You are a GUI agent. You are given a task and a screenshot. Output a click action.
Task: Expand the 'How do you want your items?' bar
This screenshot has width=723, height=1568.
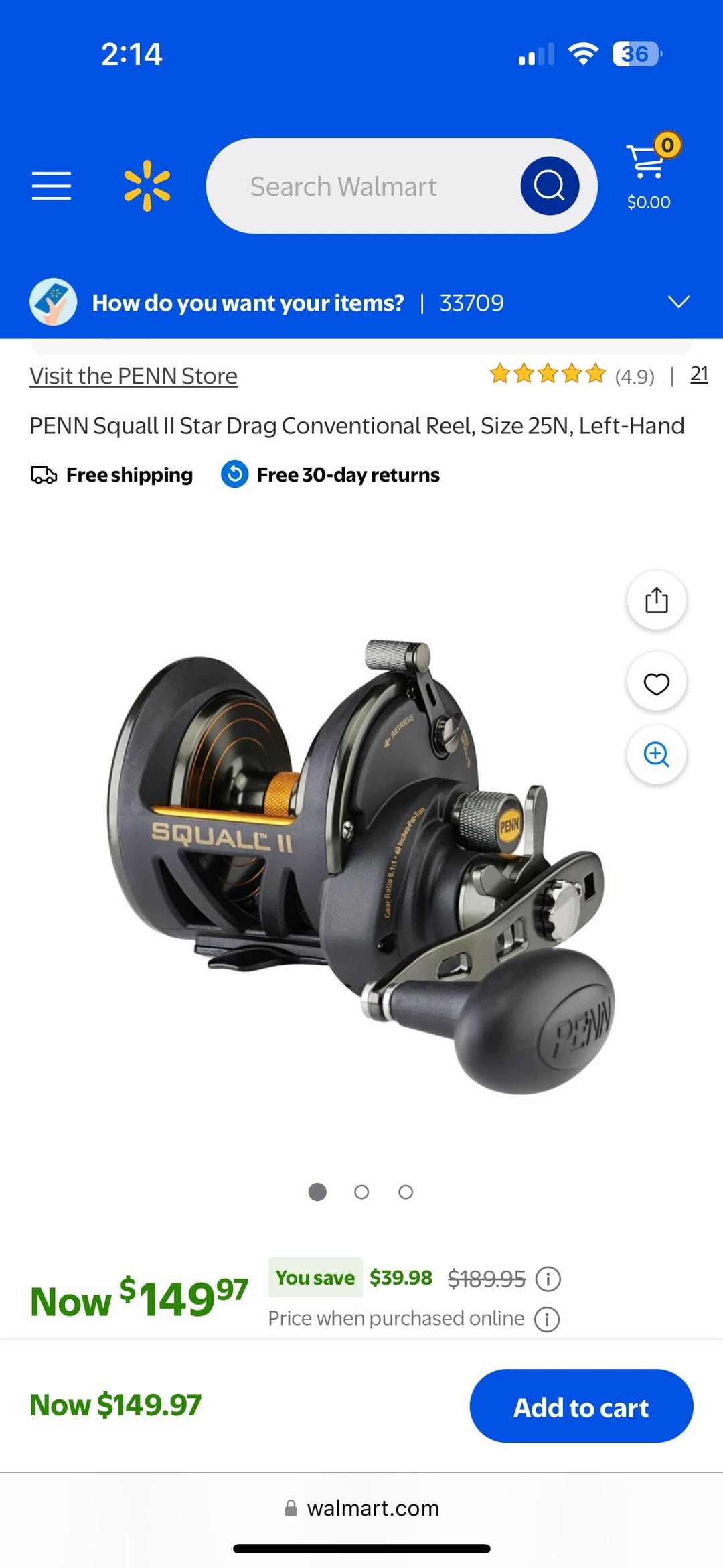(678, 302)
